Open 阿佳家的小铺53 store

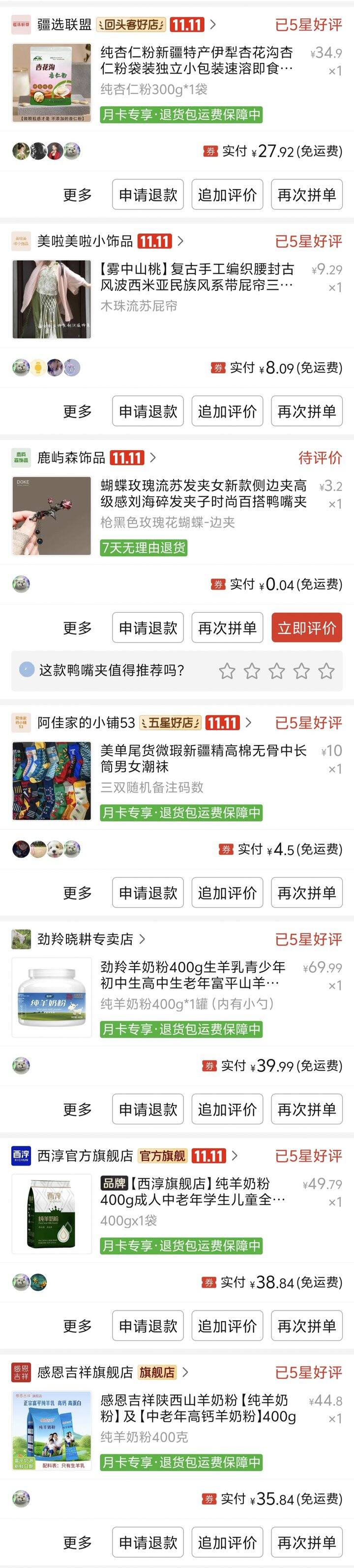coord(85,722)
